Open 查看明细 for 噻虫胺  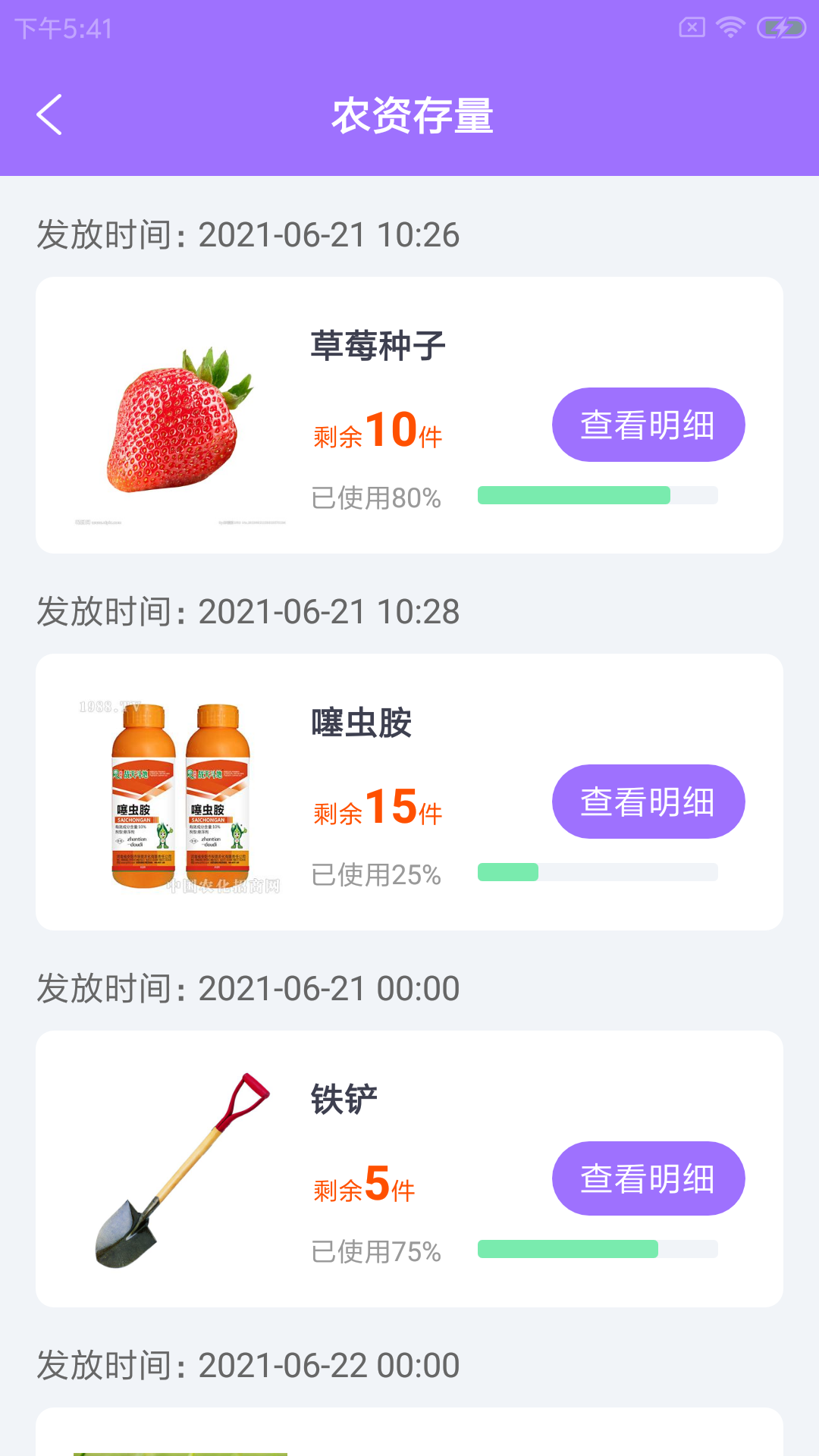648,801
